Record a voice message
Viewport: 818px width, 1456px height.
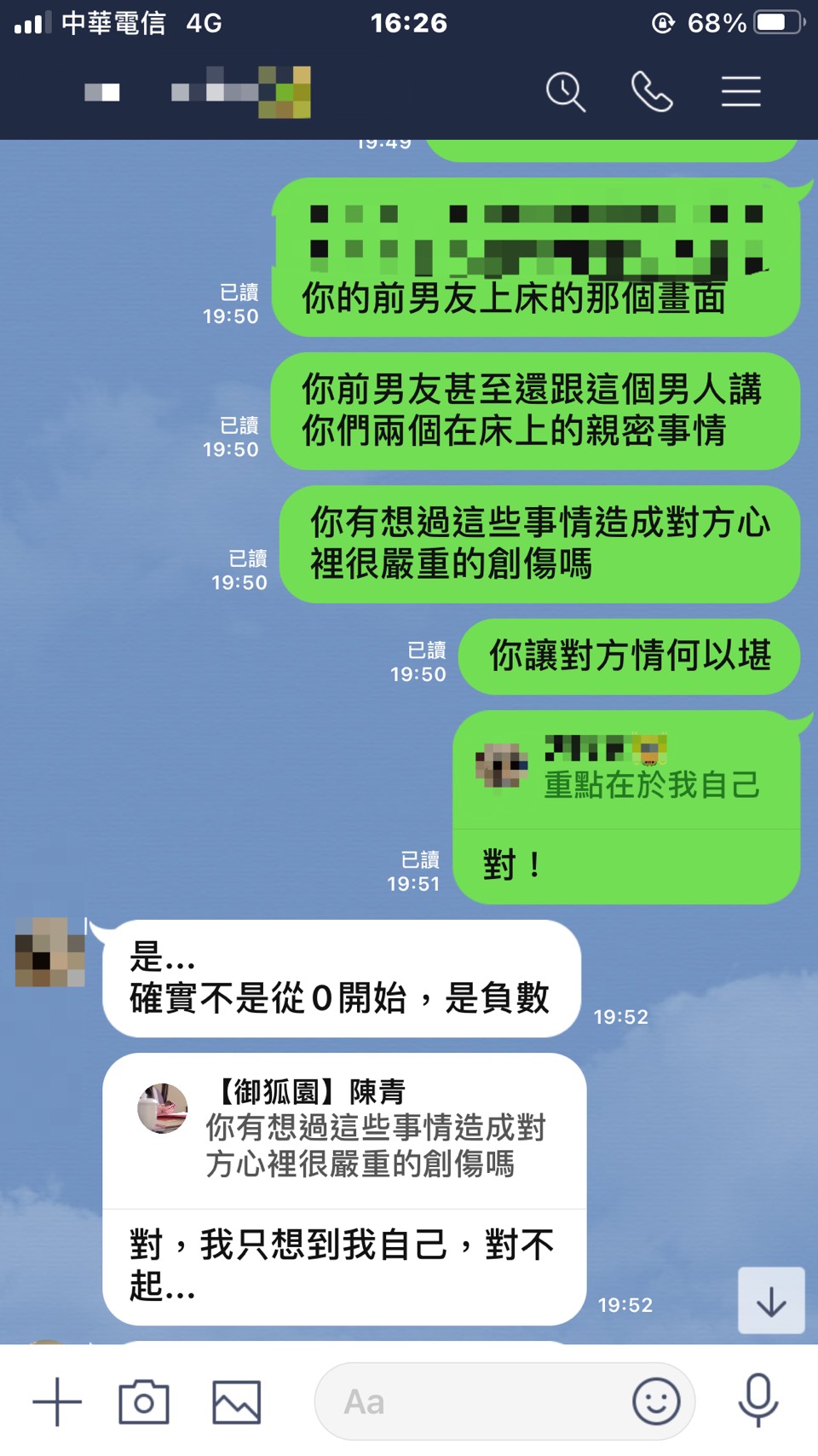point(758,1400)
